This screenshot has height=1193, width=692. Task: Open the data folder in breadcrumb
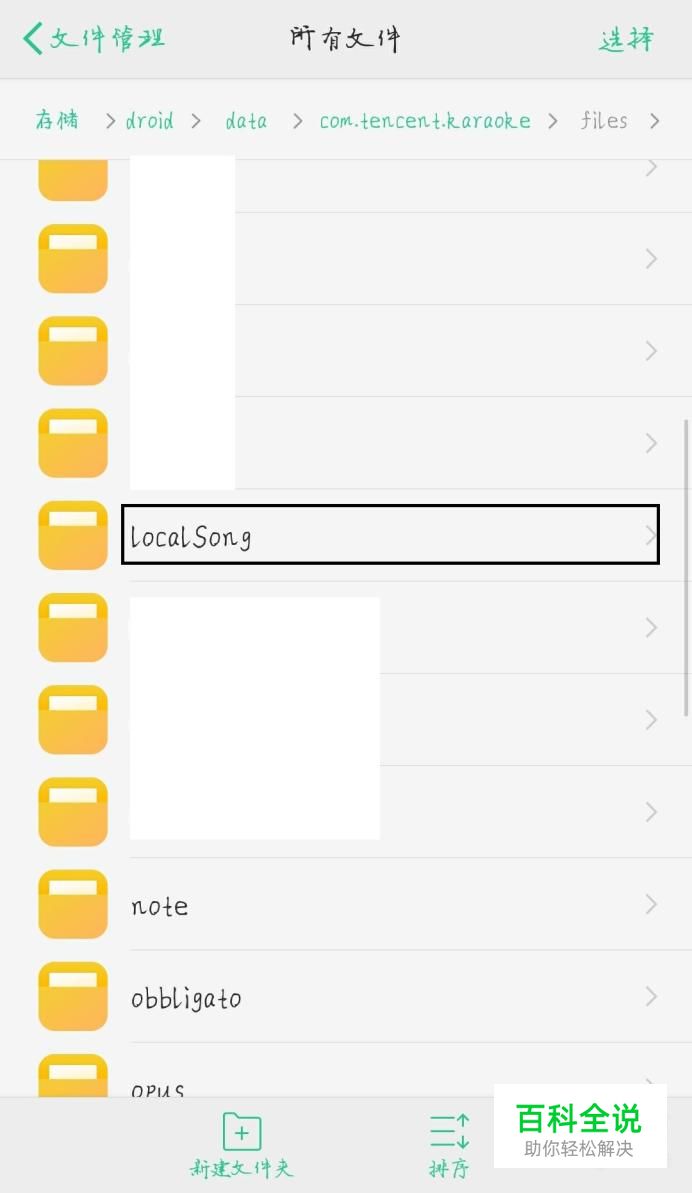tap(246, 121)
